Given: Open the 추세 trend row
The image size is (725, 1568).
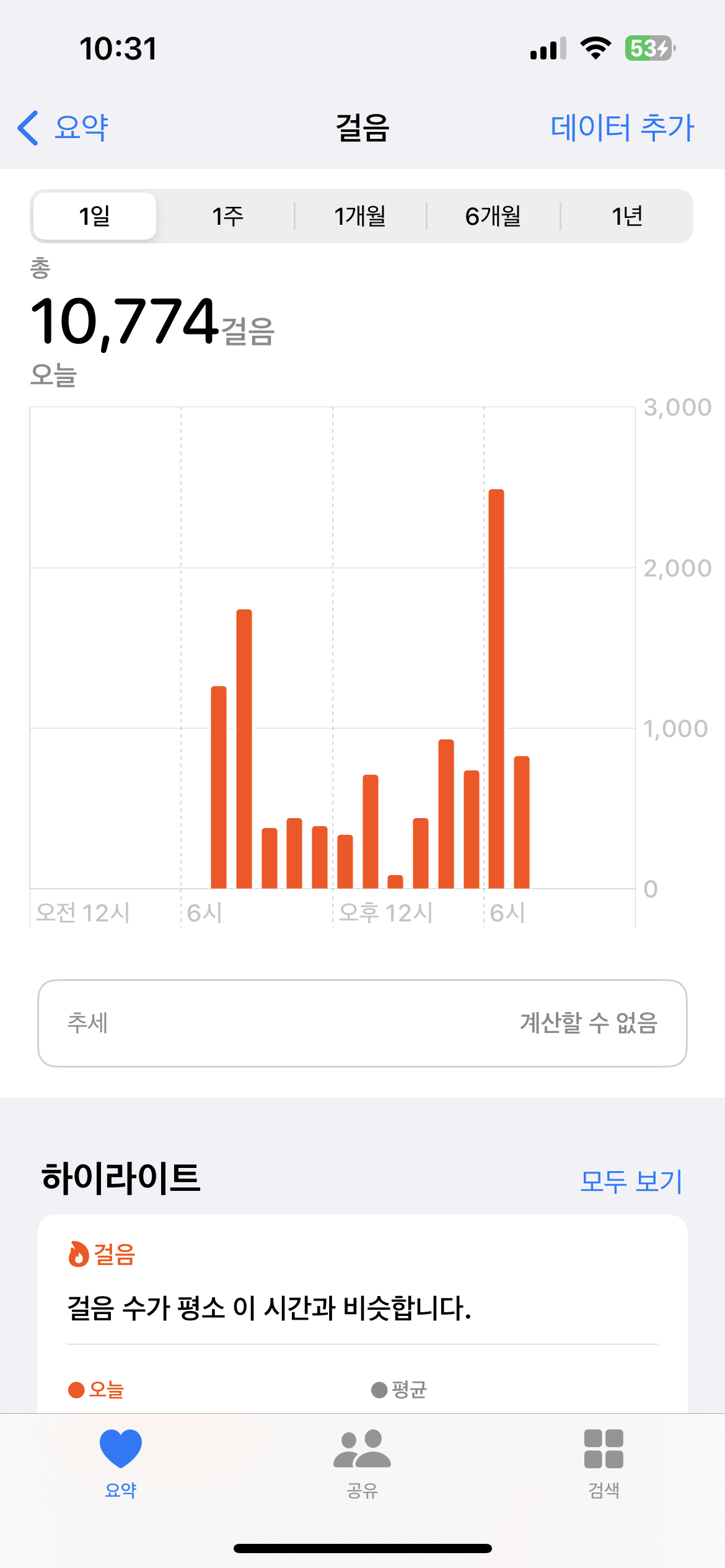Looking at the screenshot, I should click(362, 1023).
